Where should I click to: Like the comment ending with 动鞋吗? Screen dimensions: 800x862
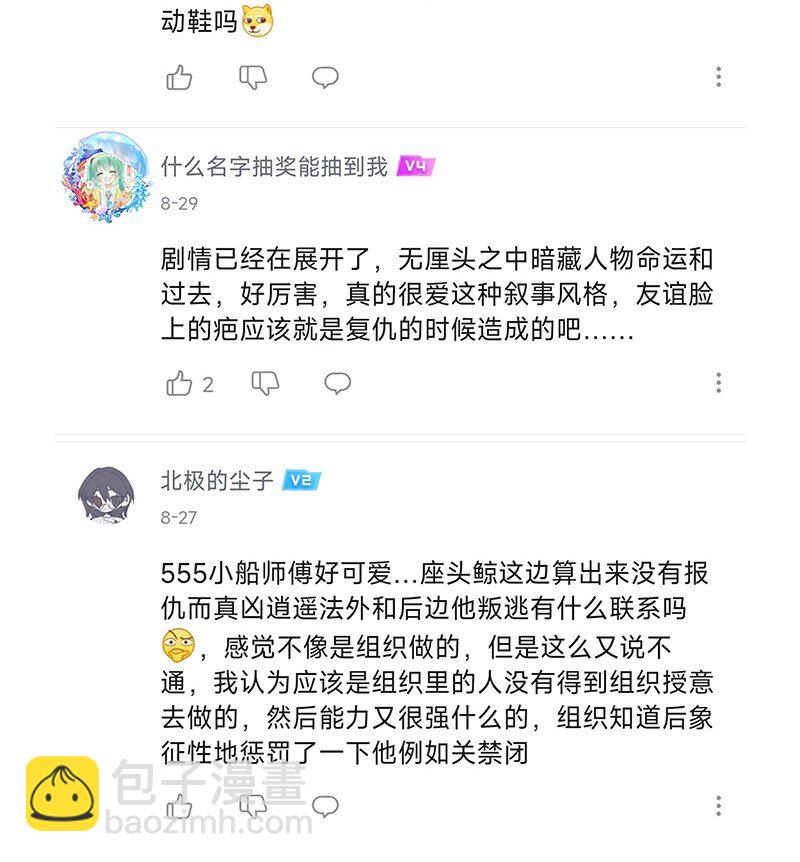(x=179, y=78)
